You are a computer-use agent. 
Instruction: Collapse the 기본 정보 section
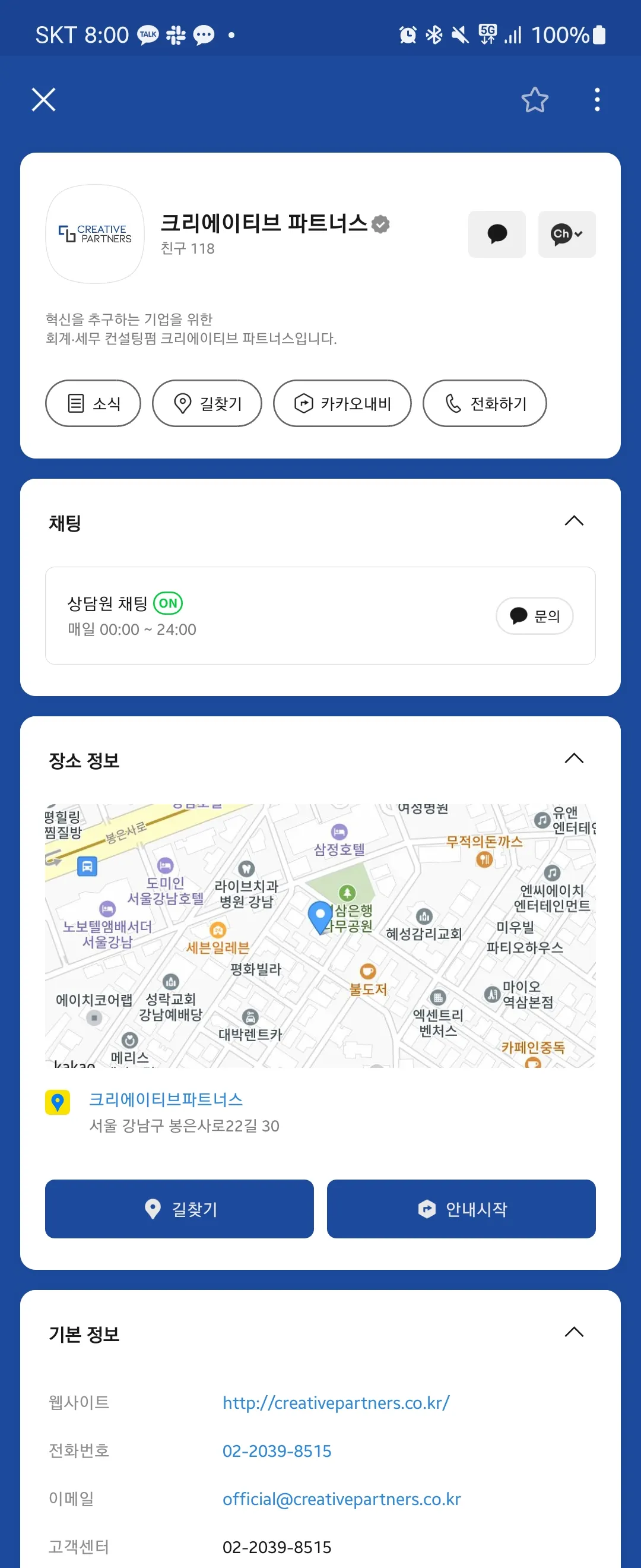573,1332
